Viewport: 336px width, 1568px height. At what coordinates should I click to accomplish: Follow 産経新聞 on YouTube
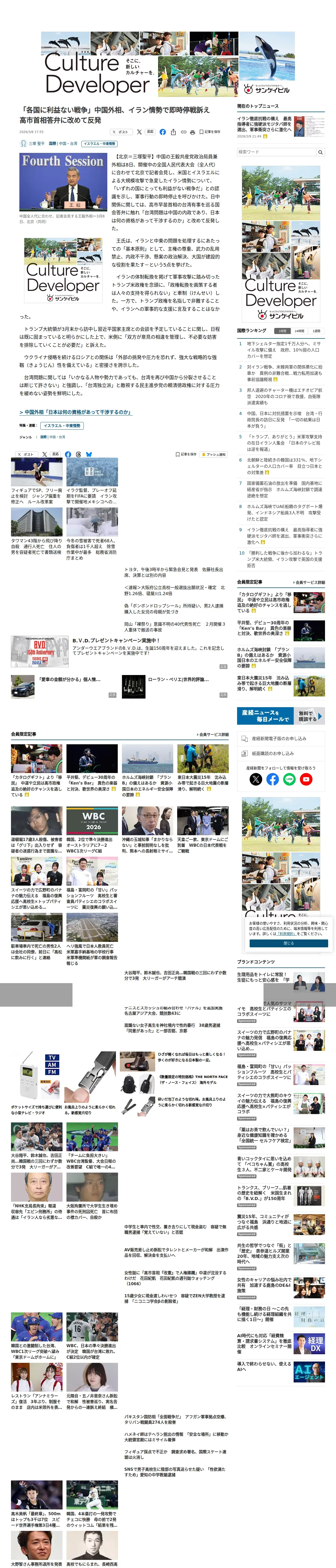(306, 779)
